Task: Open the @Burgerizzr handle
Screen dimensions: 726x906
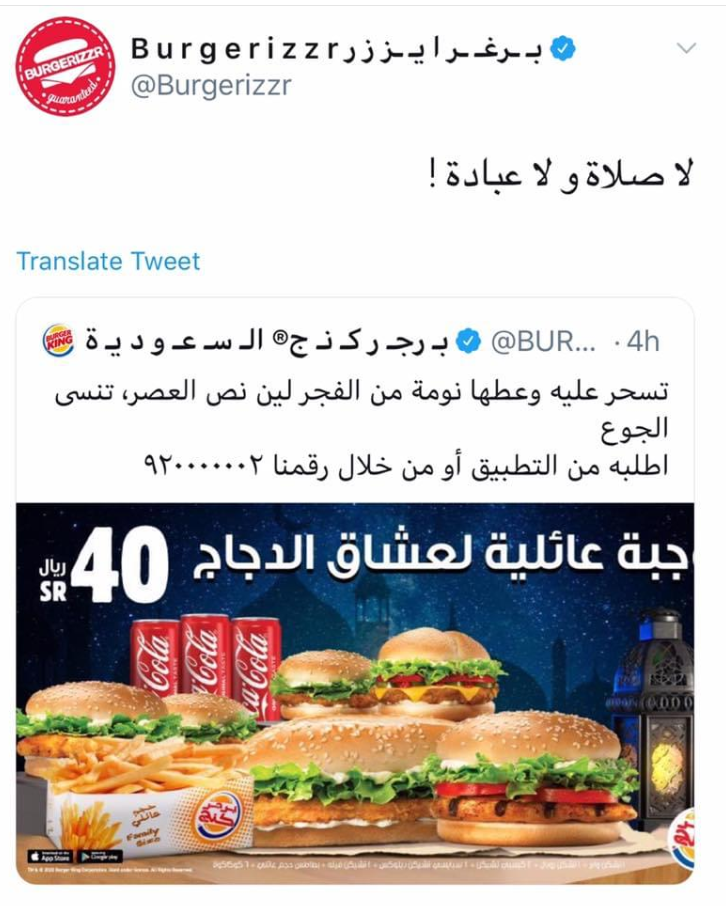Action: click(x=211, y=86)
